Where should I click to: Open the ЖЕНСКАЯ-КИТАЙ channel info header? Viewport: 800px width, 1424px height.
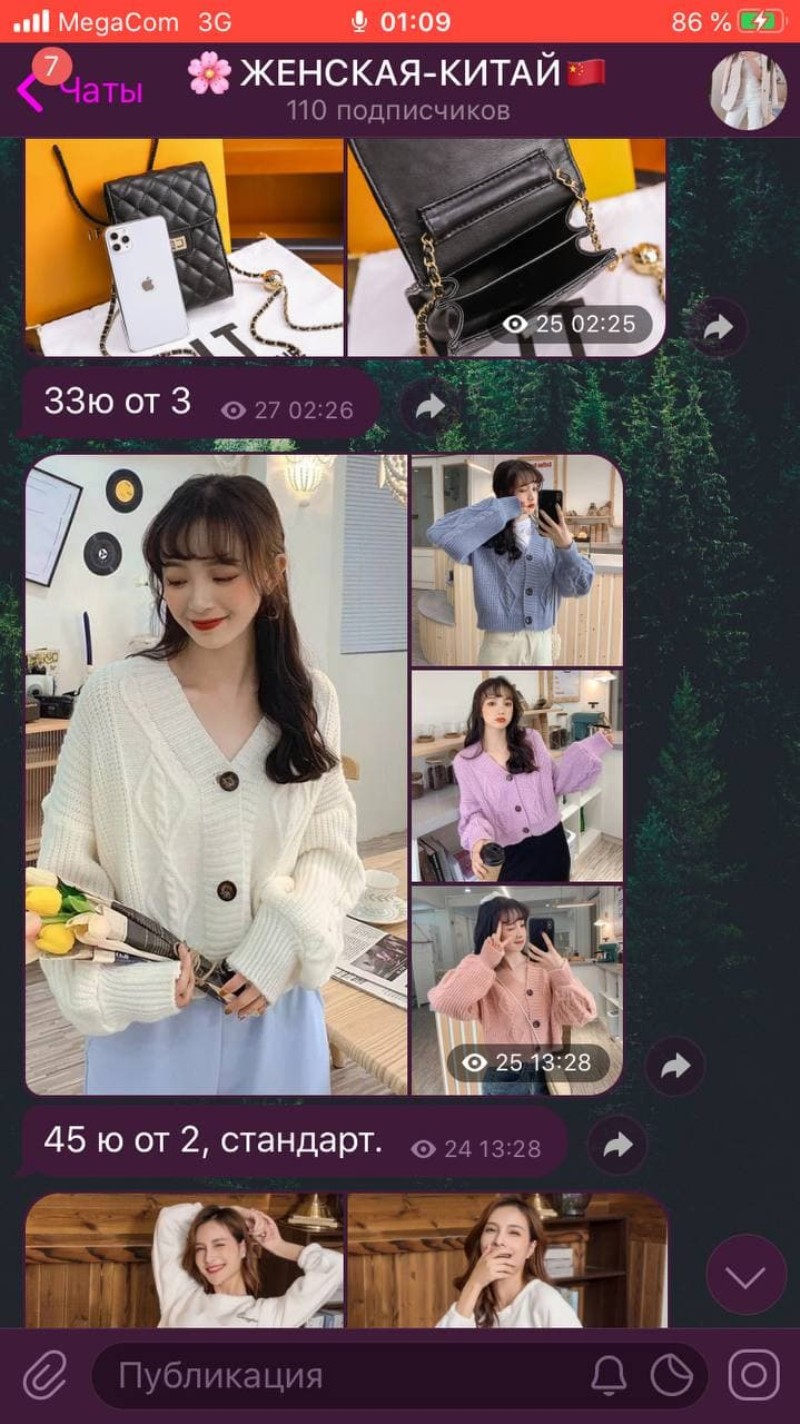pyautogui.click(x=397, y=89)
